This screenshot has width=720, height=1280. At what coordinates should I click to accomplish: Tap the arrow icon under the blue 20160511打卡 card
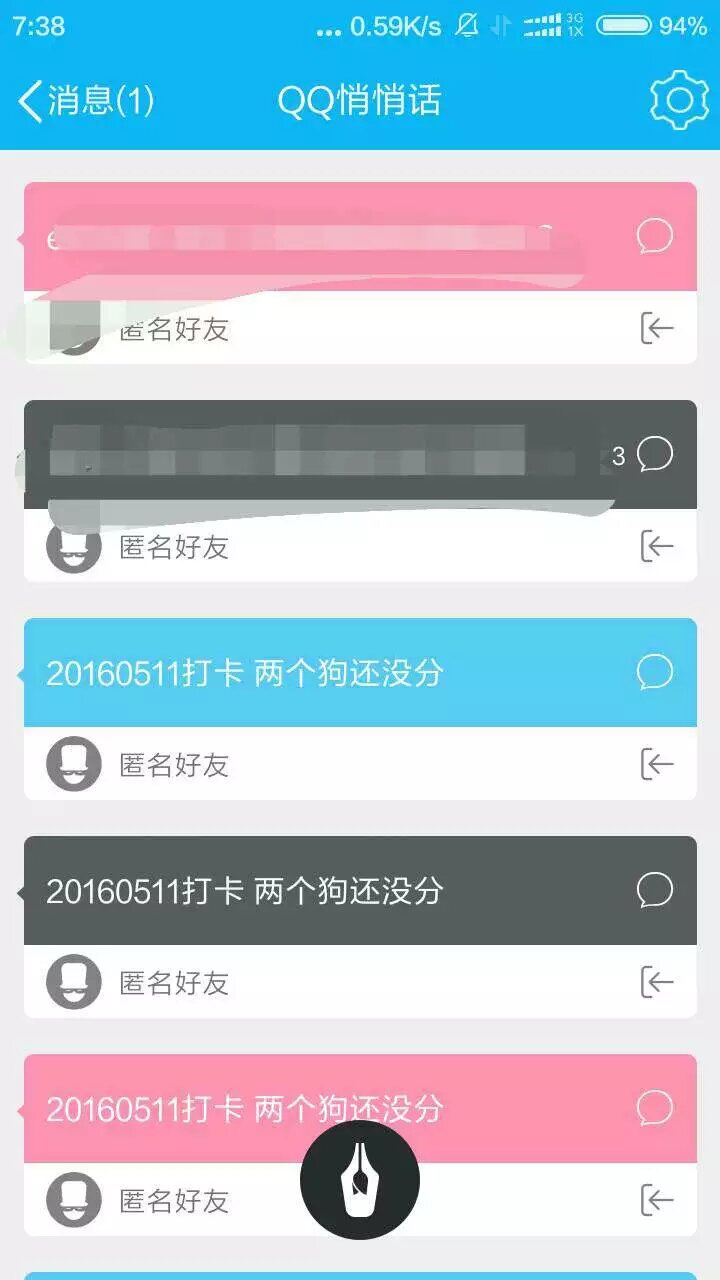pos(656,765)
